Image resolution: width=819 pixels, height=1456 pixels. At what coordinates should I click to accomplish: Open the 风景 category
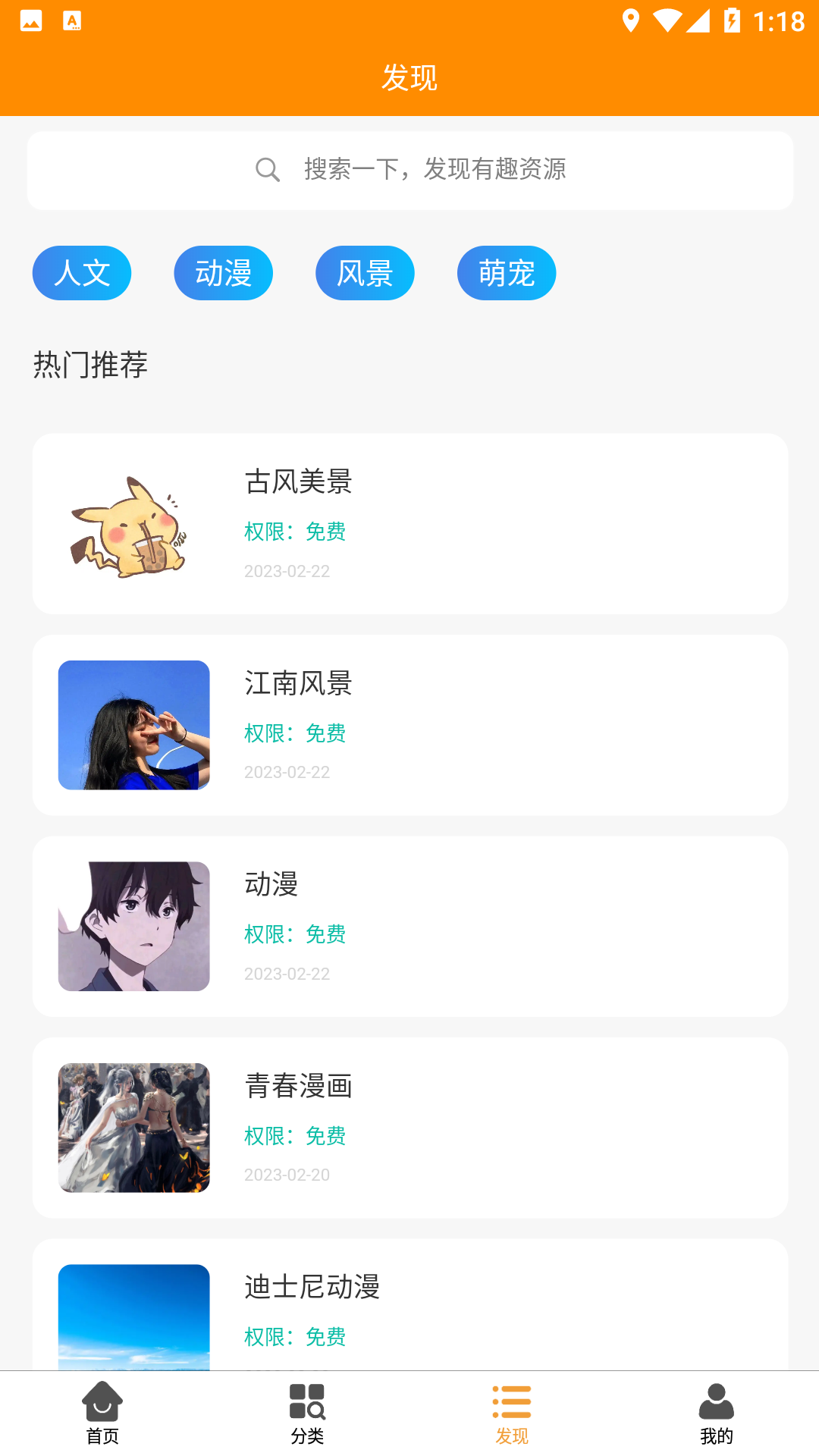(x=365, y=273)
